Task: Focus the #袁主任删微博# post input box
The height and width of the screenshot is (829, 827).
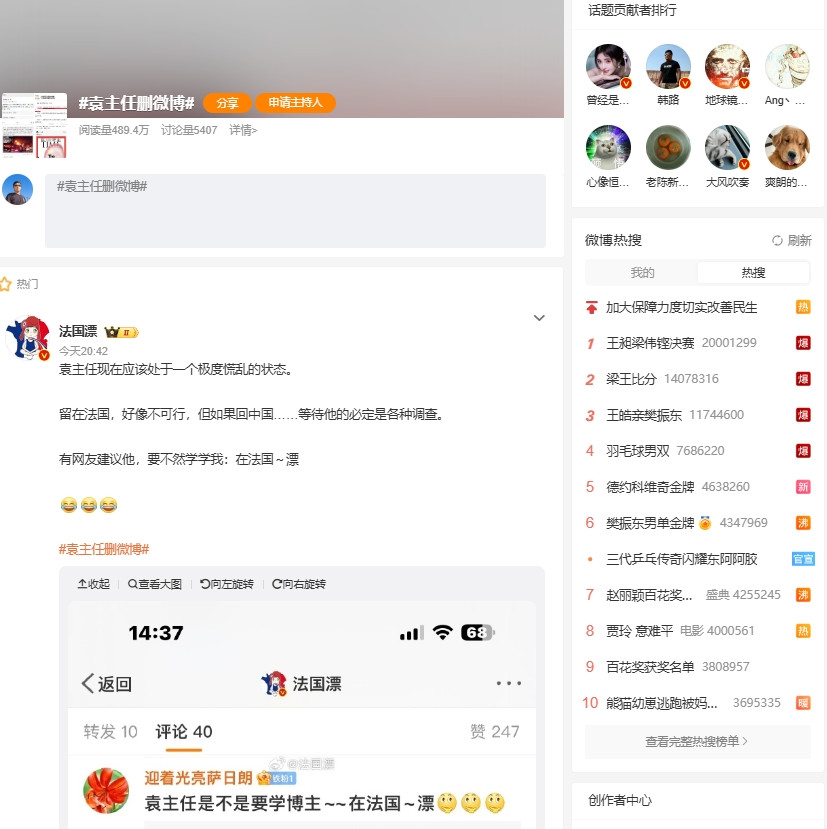Action: coord(295,211)
